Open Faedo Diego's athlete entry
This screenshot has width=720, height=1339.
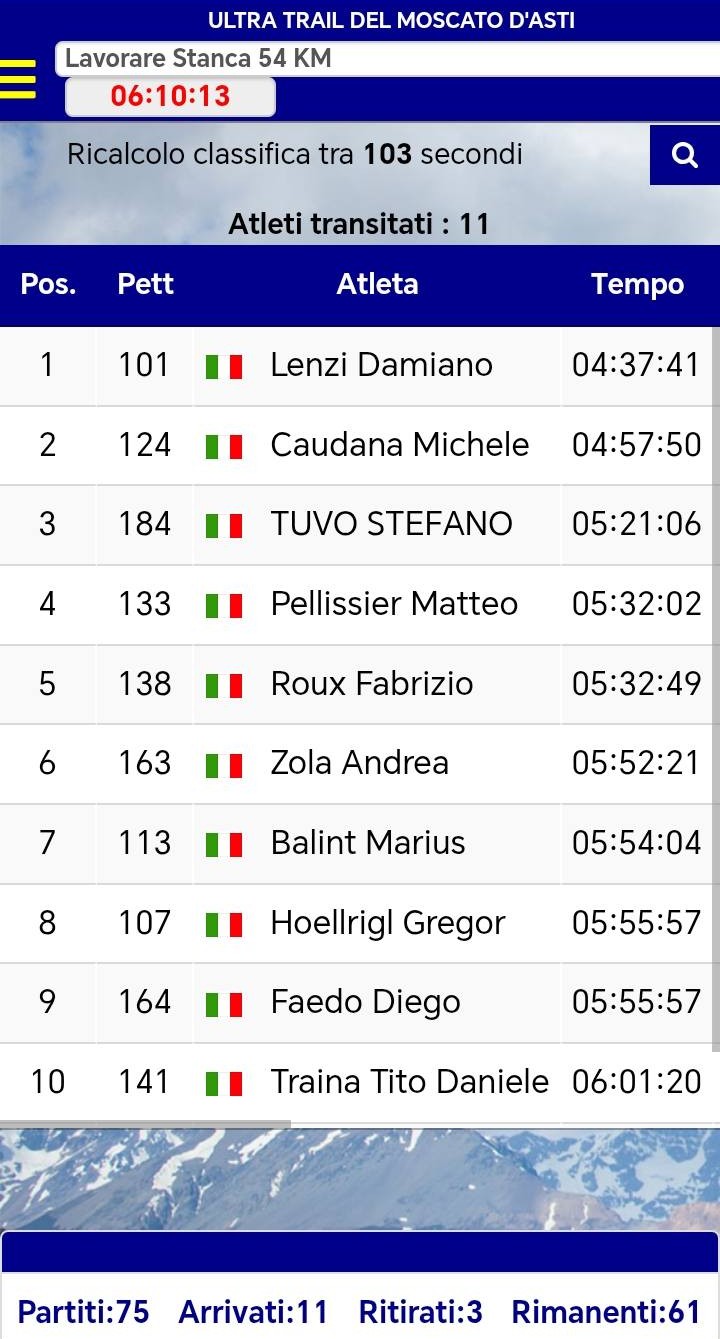(x=365, y=1002)
